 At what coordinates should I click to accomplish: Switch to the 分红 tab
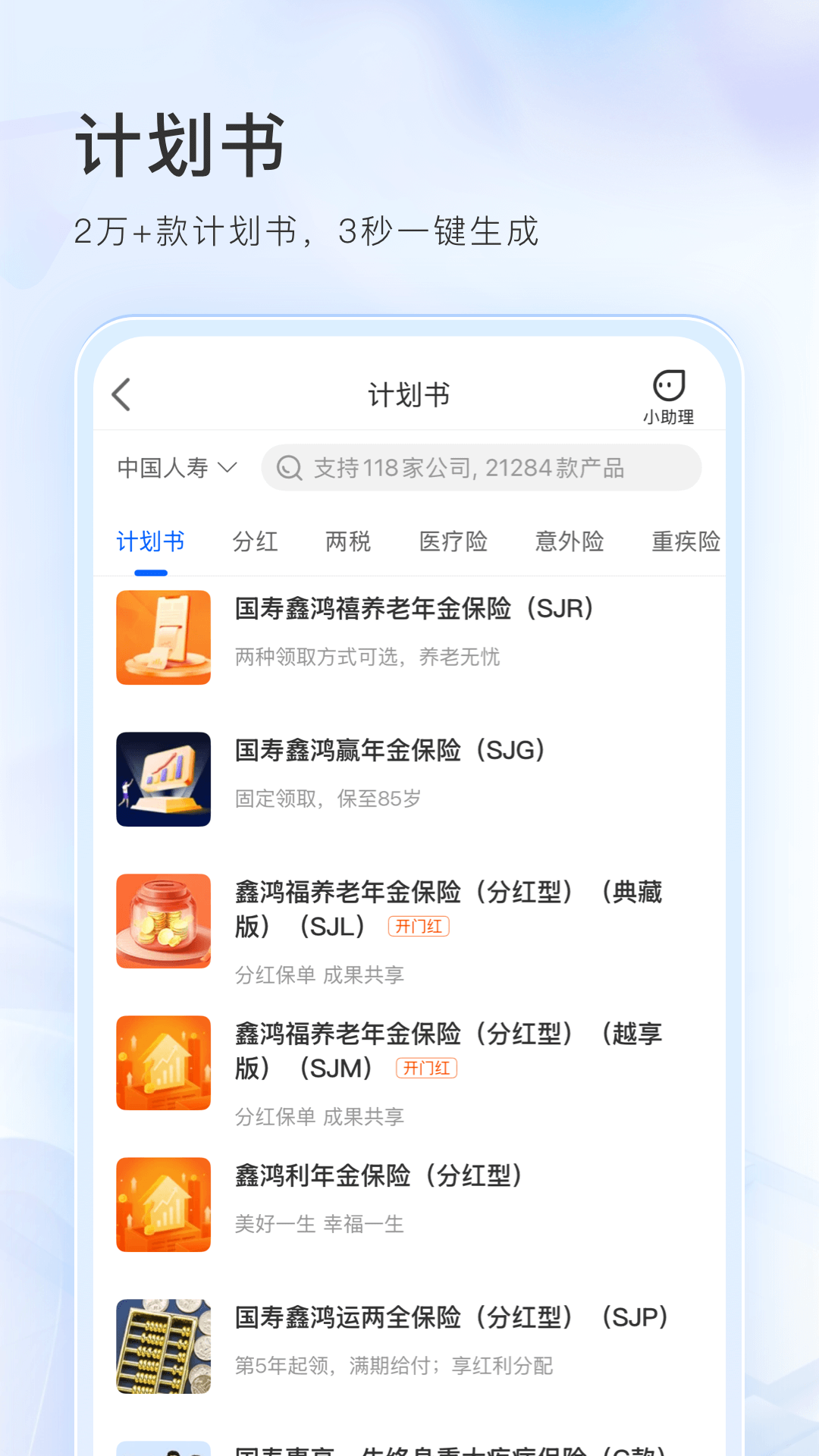coord(256,541)
